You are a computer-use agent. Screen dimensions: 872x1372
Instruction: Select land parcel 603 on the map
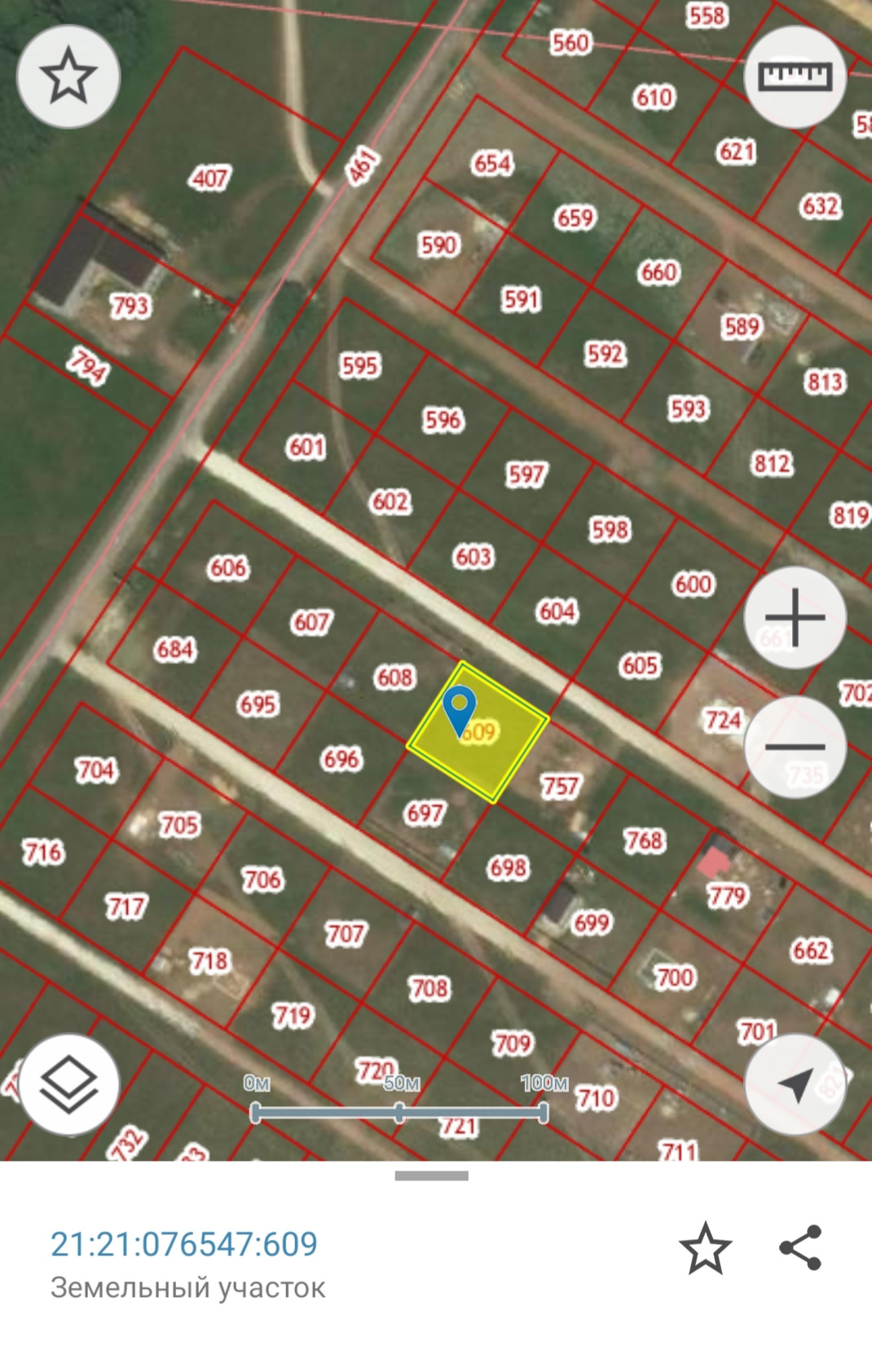coord(473,558)
